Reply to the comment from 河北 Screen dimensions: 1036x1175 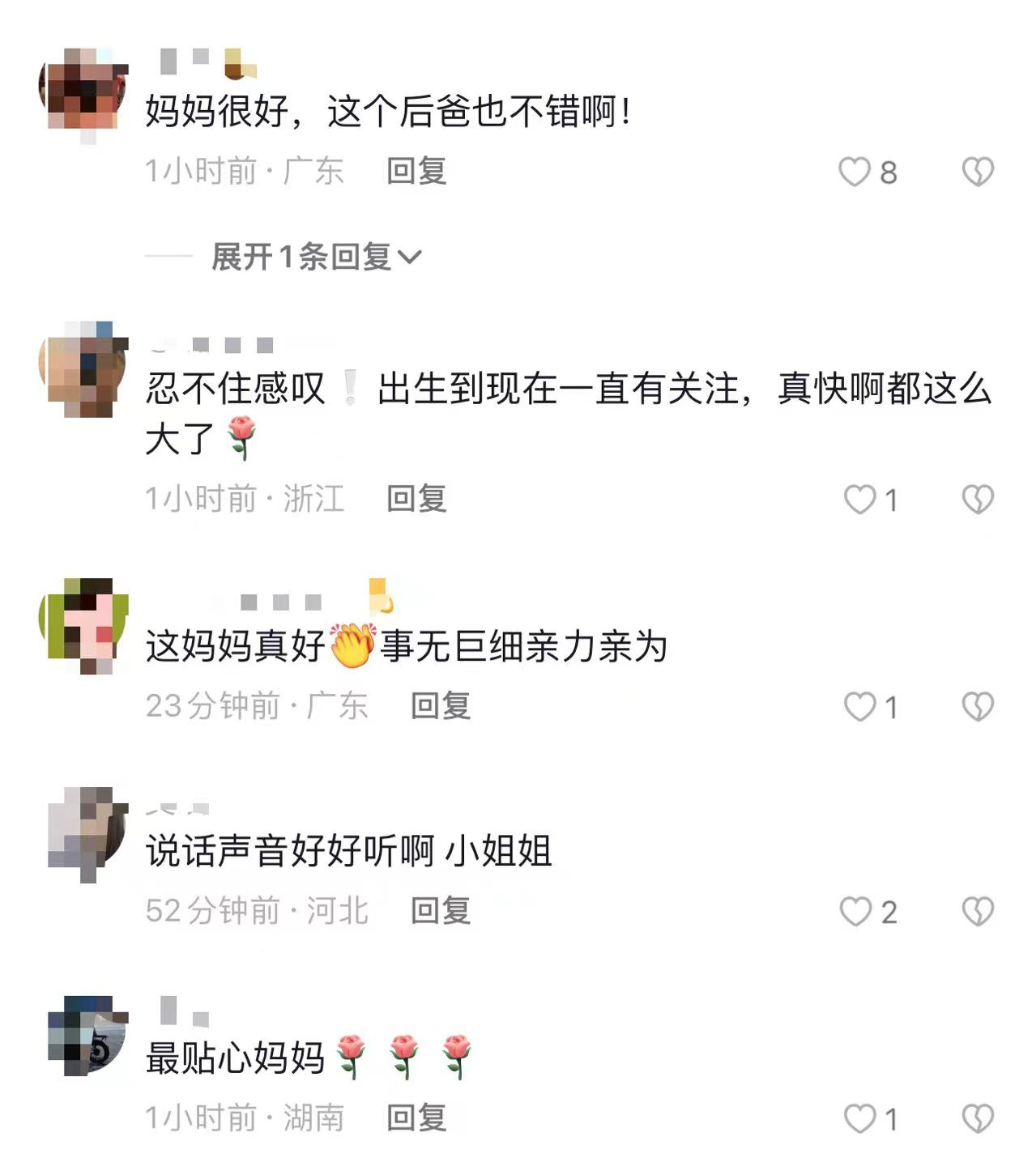click(440, 911)
